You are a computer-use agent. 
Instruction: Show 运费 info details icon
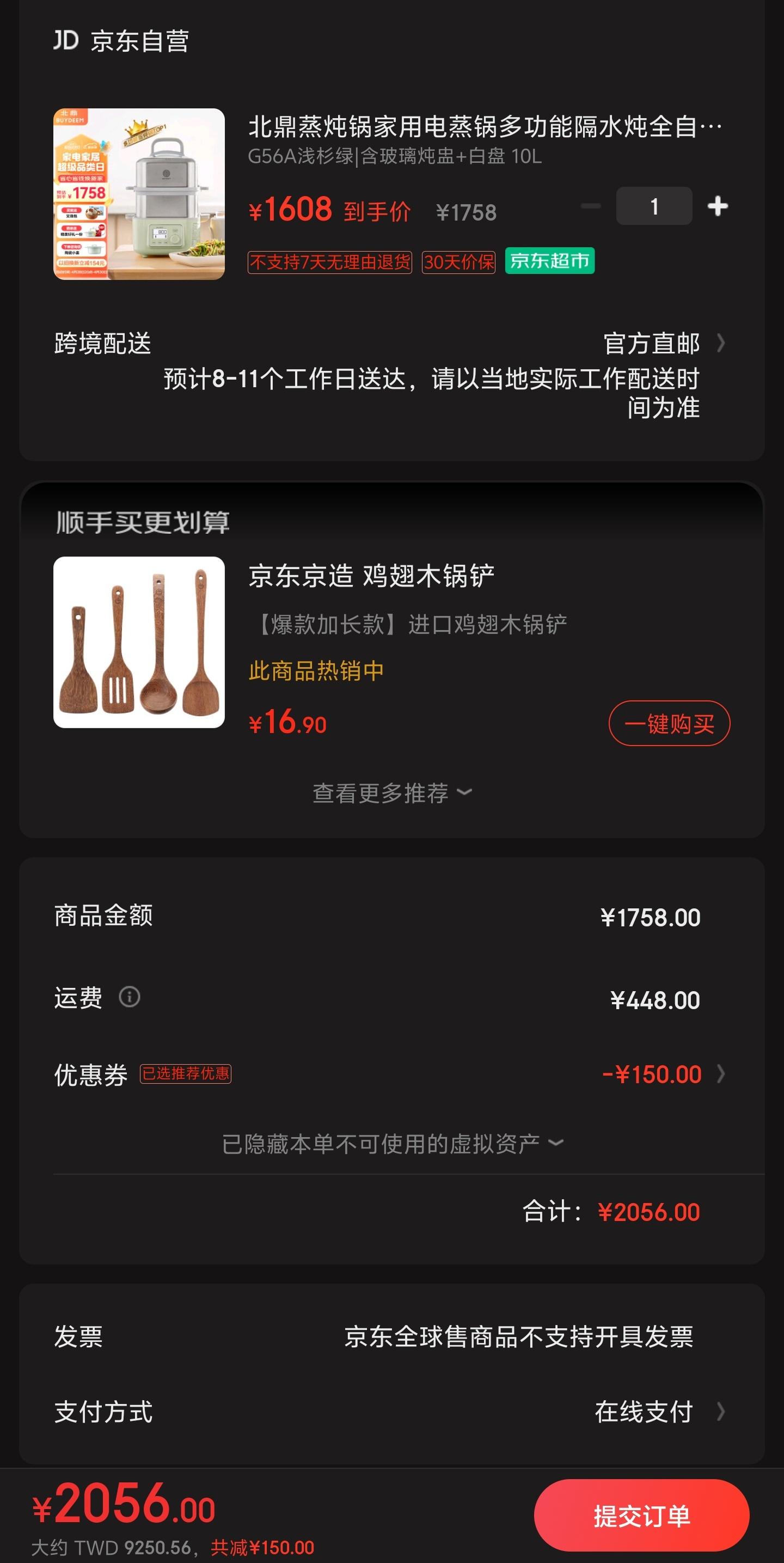click(129, 997)
